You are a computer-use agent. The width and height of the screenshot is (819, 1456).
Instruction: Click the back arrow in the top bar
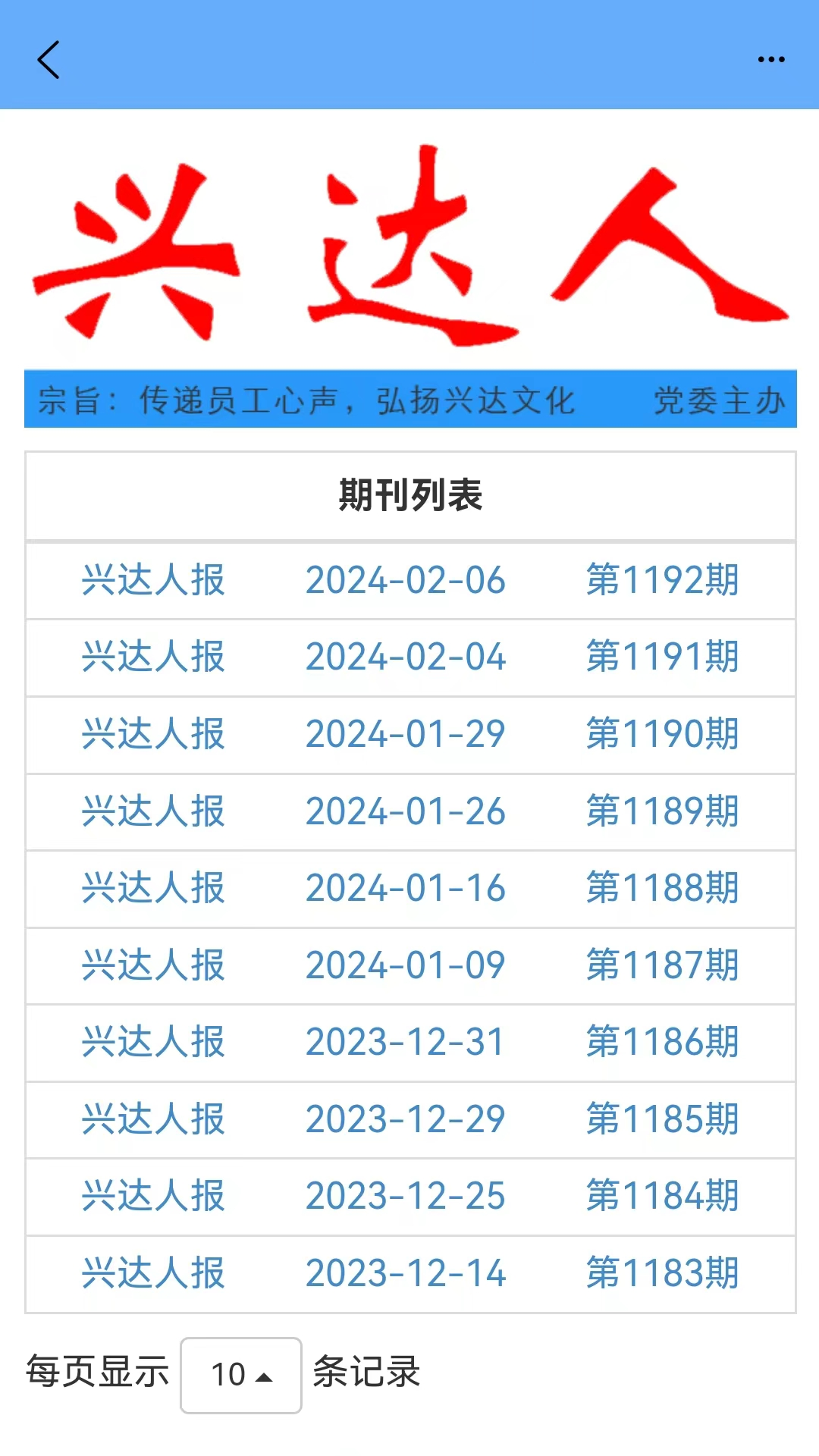click(x=49, y=60)
